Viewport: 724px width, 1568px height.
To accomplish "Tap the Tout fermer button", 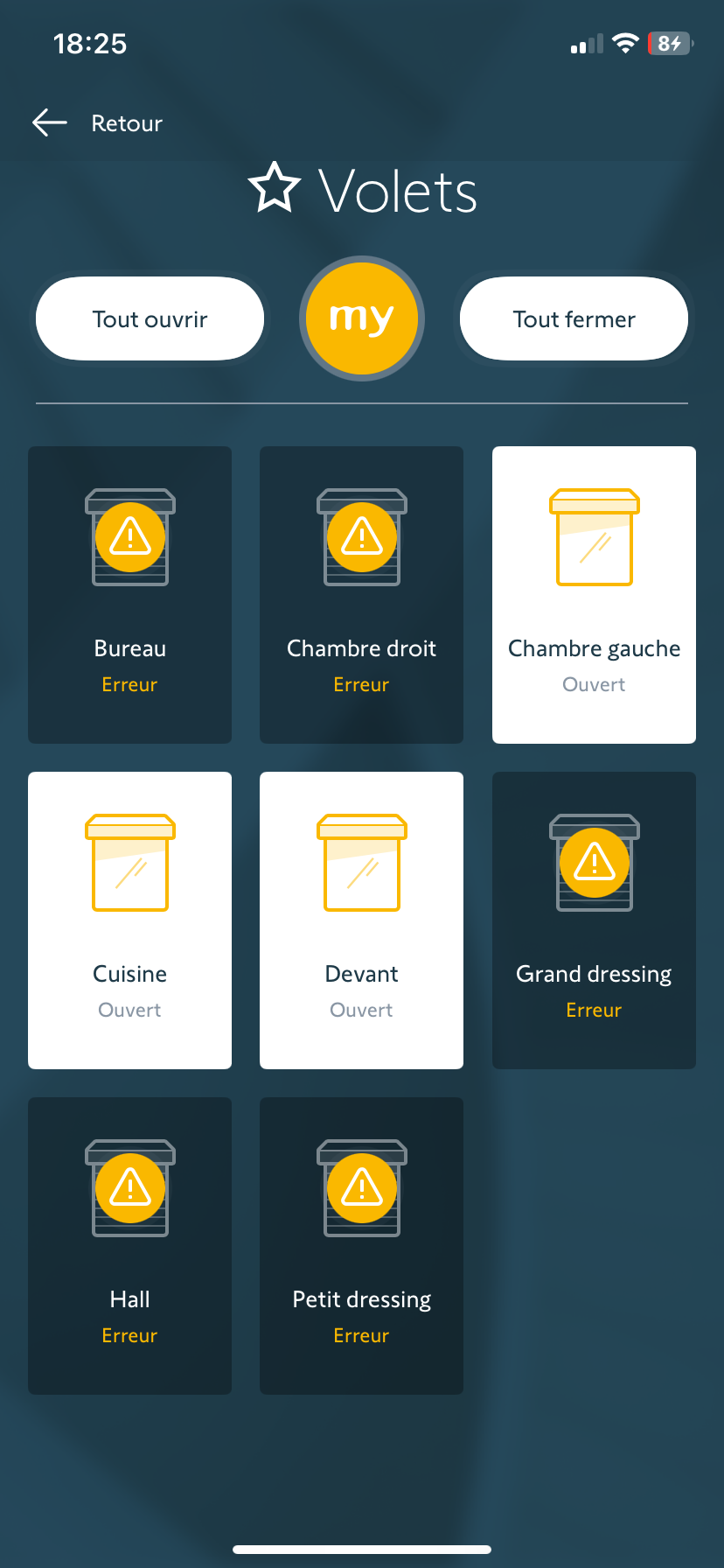I will pos(574,319).
